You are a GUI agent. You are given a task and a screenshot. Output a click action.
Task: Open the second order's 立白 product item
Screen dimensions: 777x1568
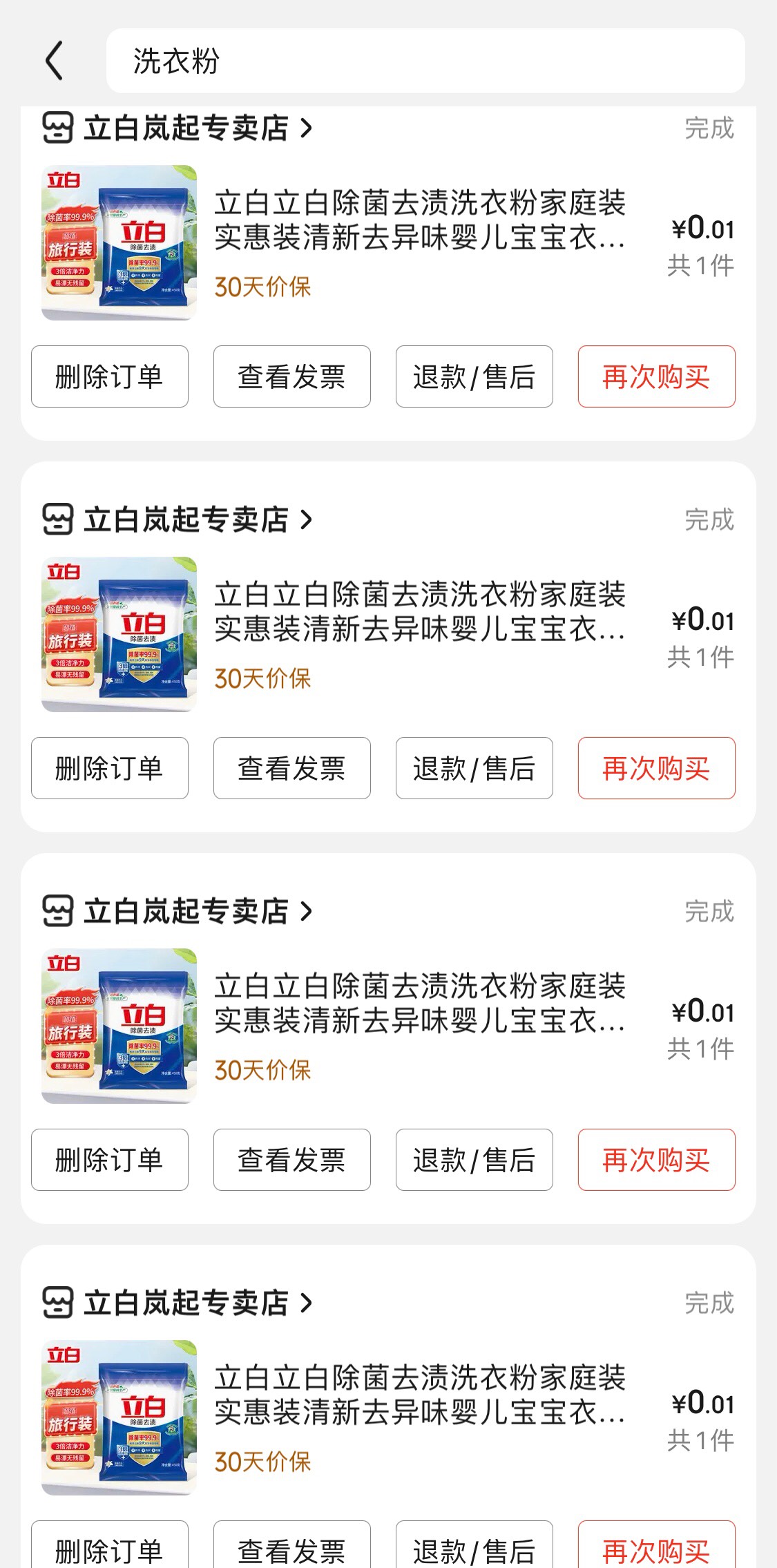click(x=388, y=634)
